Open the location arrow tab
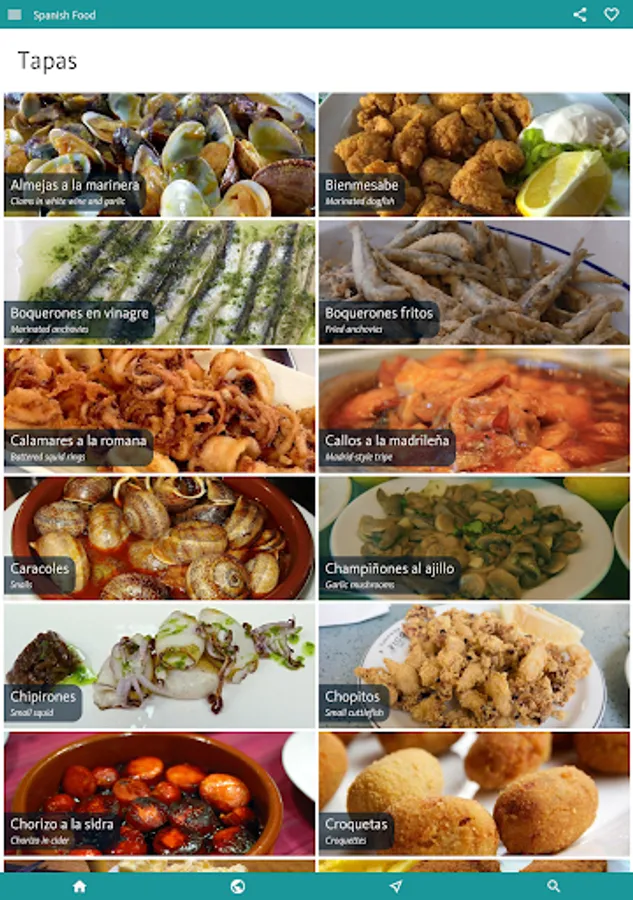The height and width of the screenshot is (900, 633). pyautogui.click(x=396, y=886)
